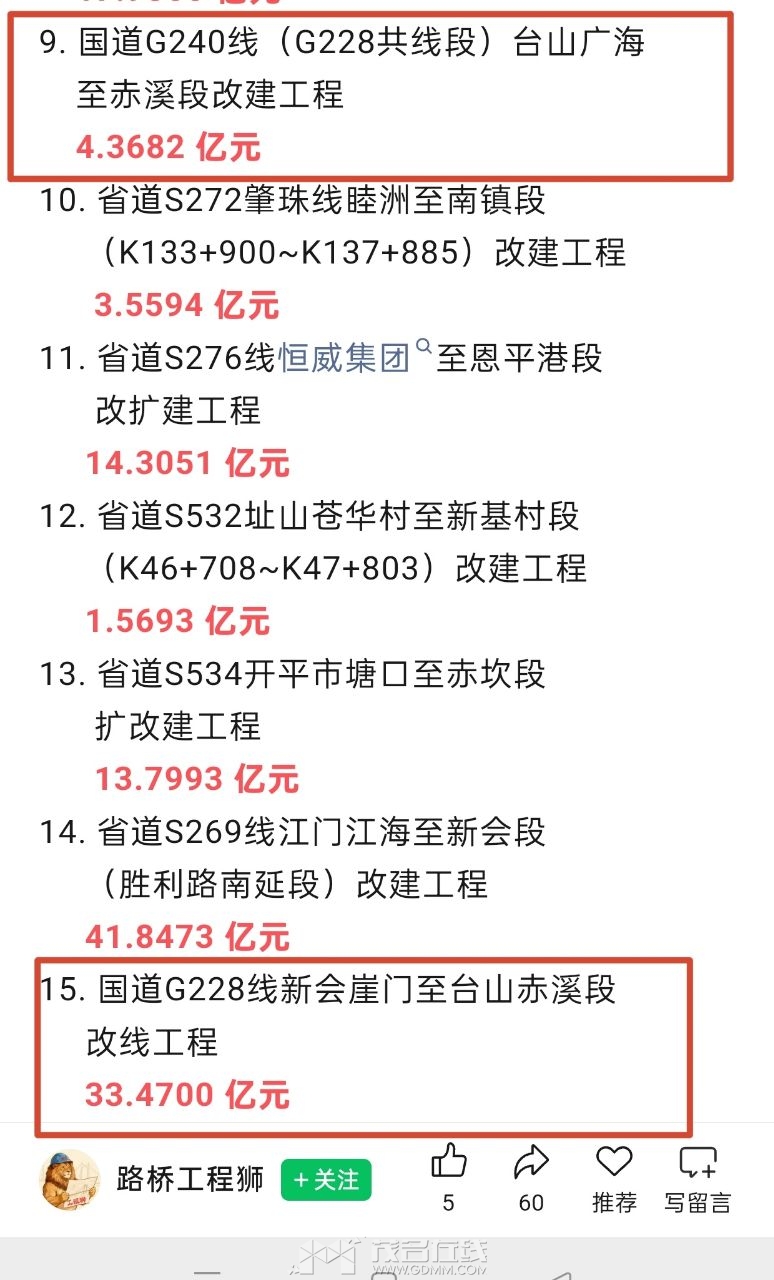Open the 路桥工程狮 author profile
Viewport: 774px width, 1280px height.
click(x=190, y=1180)
